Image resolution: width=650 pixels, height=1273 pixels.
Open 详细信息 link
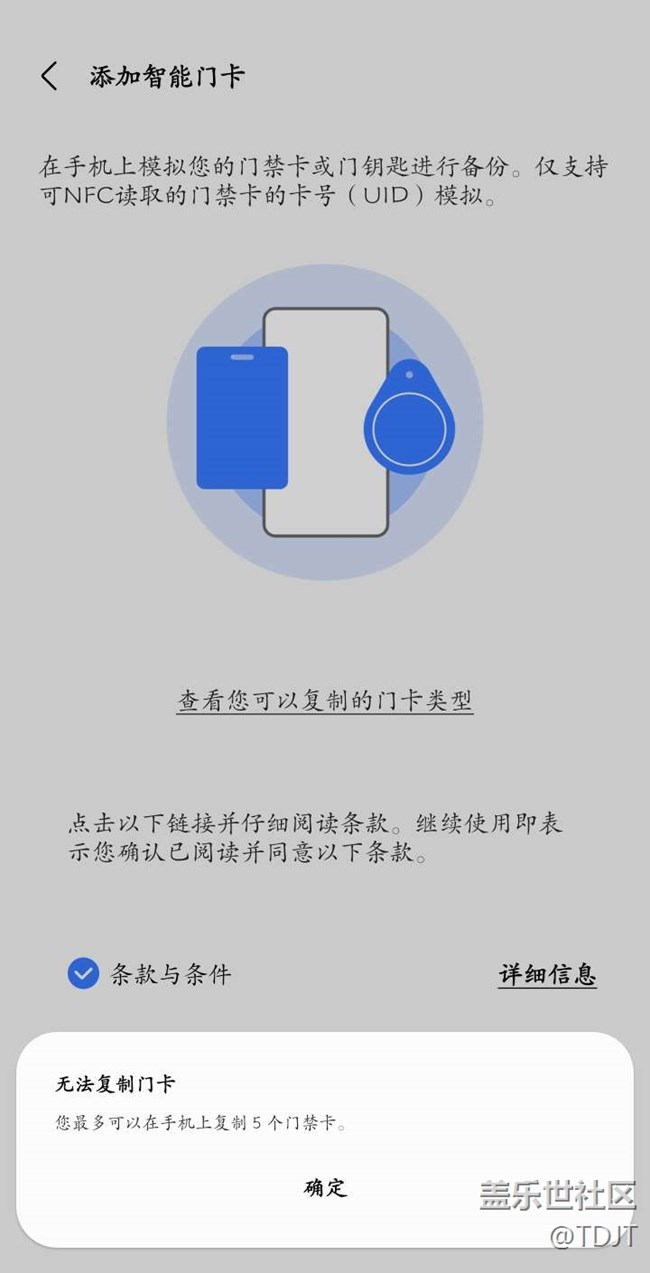point(548,974)
